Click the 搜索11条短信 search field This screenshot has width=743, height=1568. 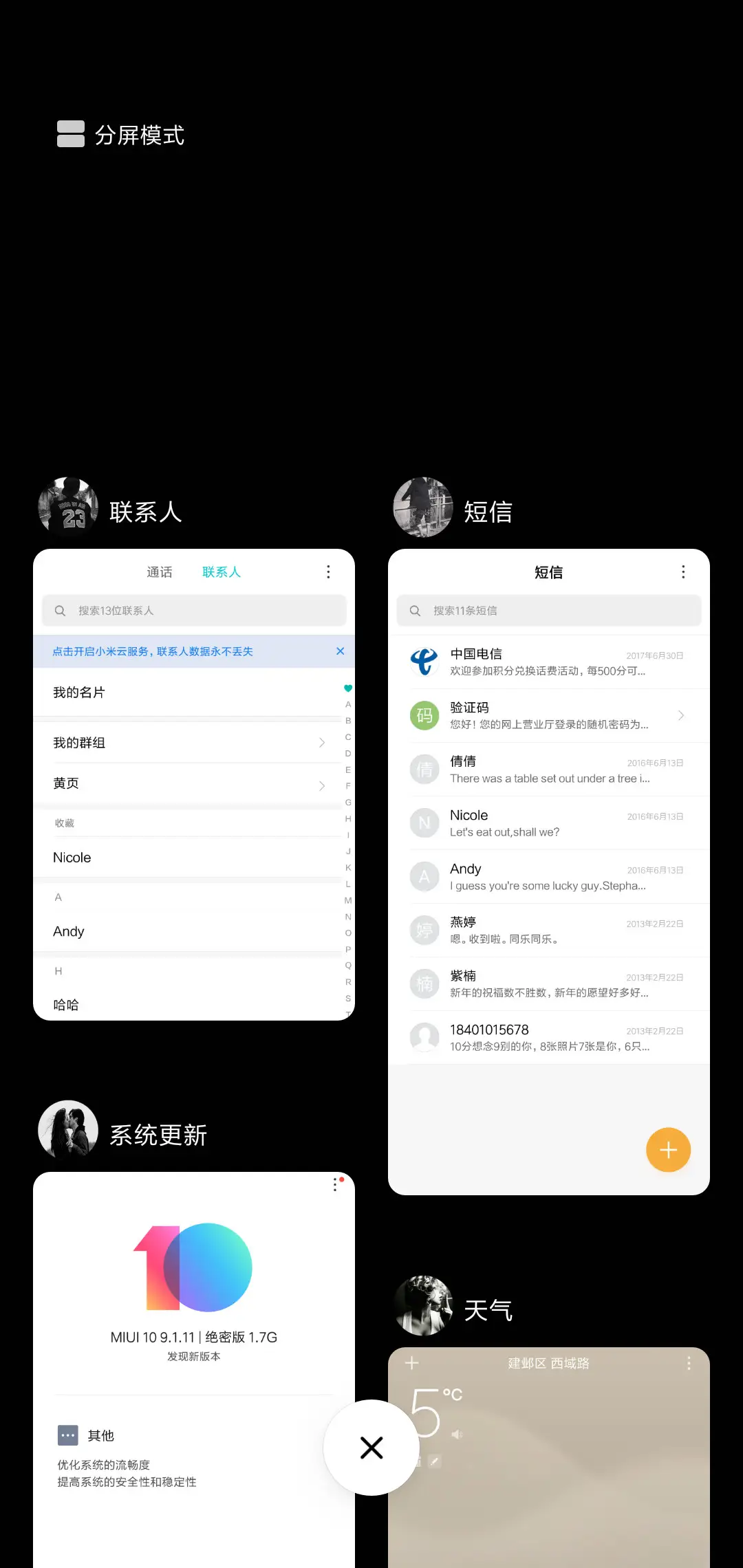click(x=548, y=610)
